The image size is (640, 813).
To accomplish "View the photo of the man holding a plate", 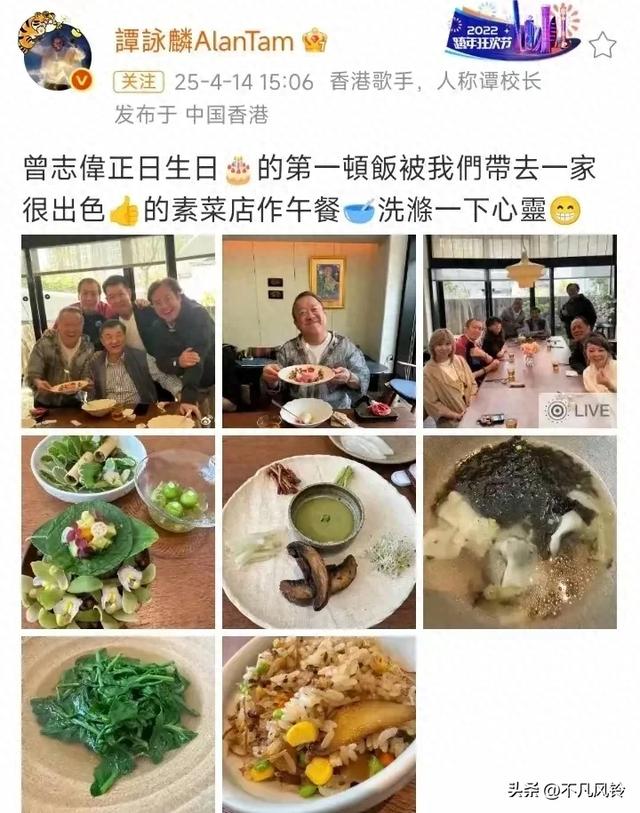I will pos(319,331).
